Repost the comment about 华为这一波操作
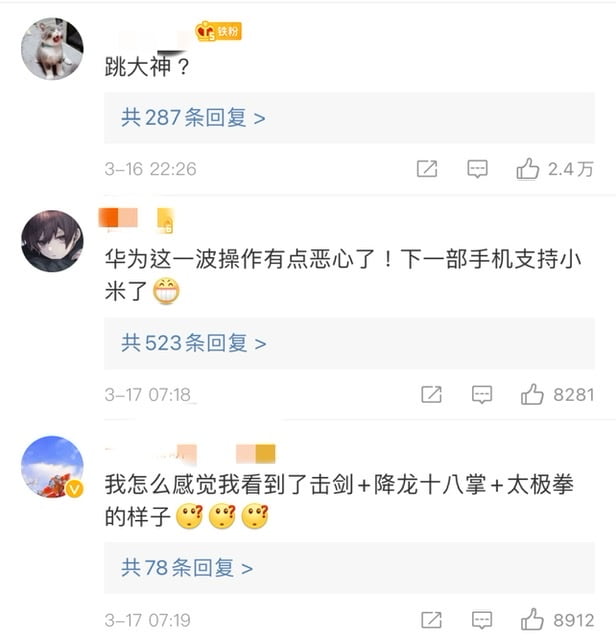 [431, 394]
